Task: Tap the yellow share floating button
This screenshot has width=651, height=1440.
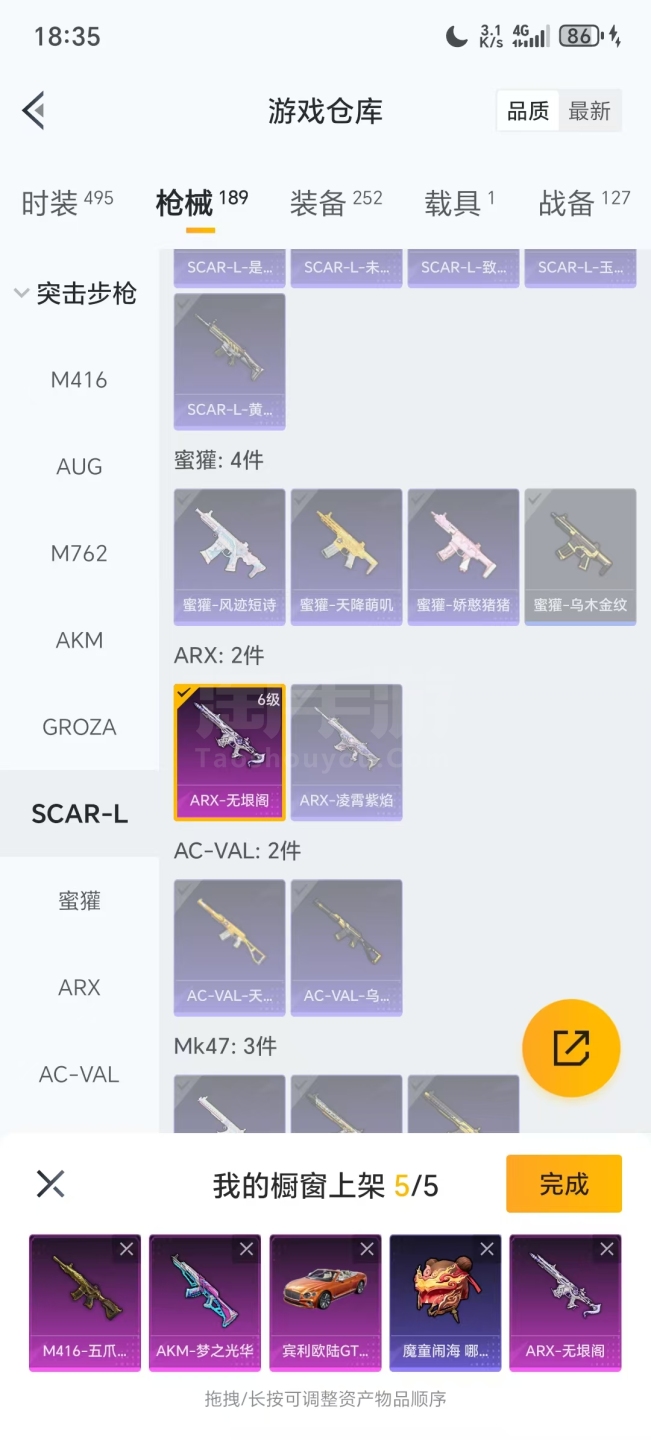Action: [571, 1048]
